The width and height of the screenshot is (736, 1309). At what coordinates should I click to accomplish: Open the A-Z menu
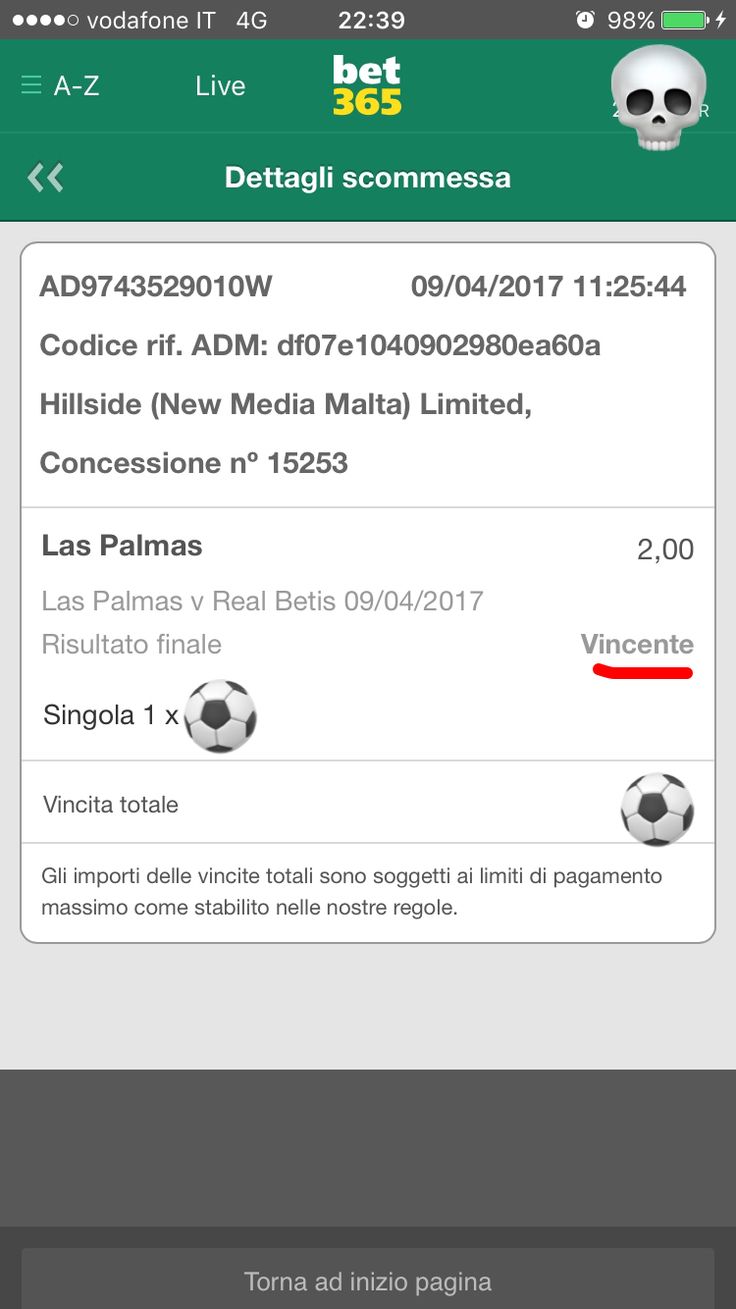(x=60, y=86)
